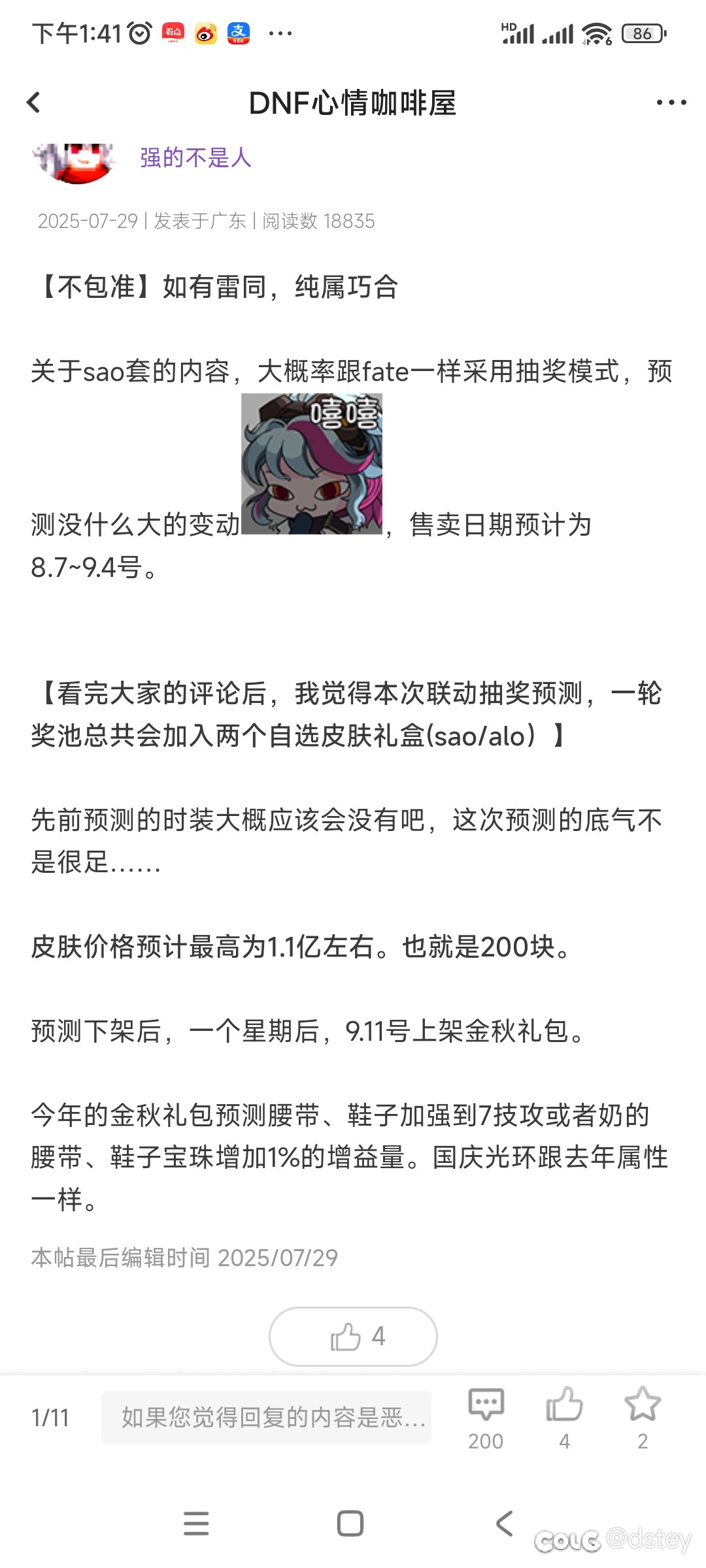The image size is (706, 1568).
Task: Open the top-right overflow menu
Action: coord(671,103)
